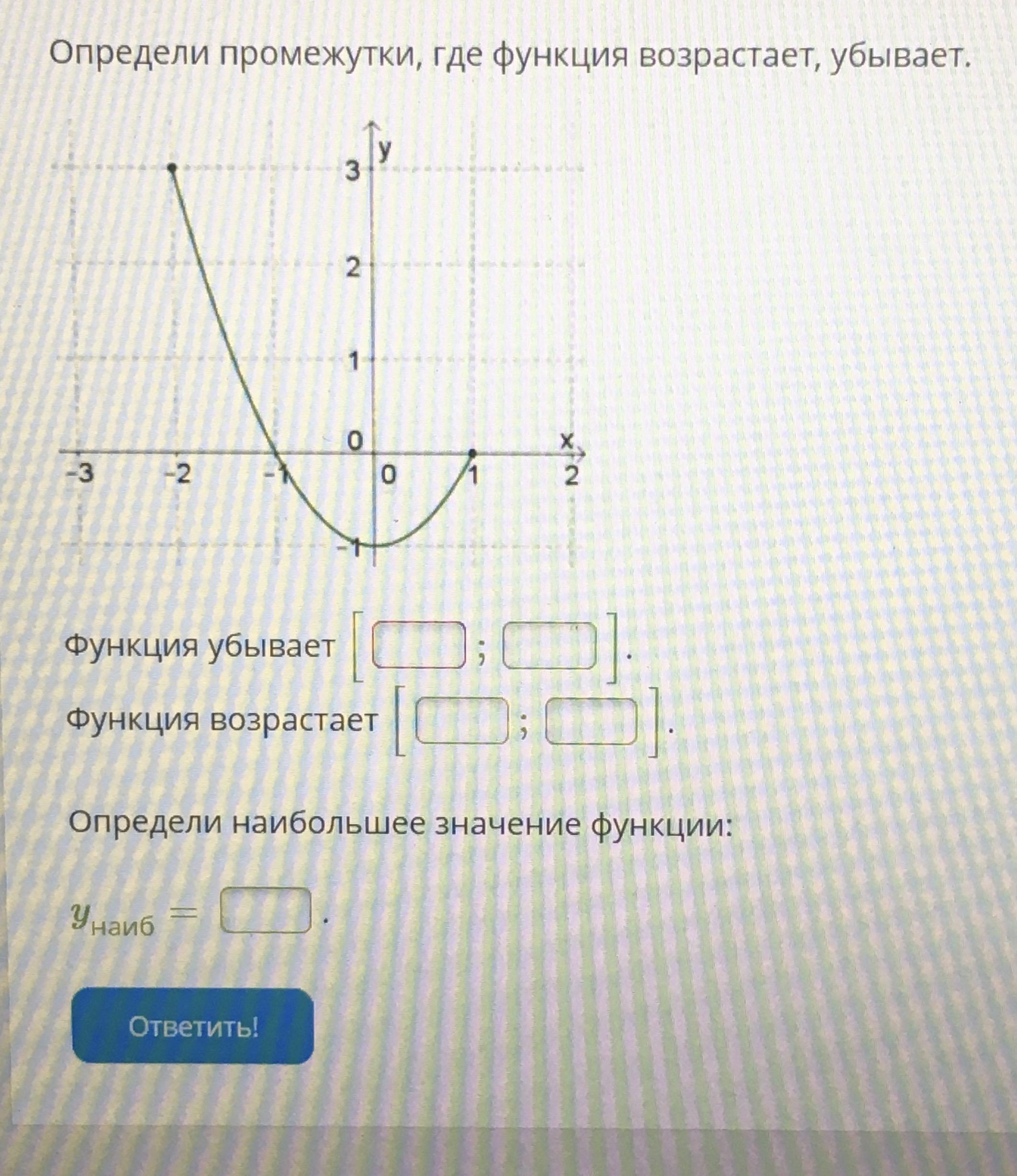Select first field of 'Функция возрастает' interval
Viewport: 1017px width, 1176px height.
tap(461, 721)
